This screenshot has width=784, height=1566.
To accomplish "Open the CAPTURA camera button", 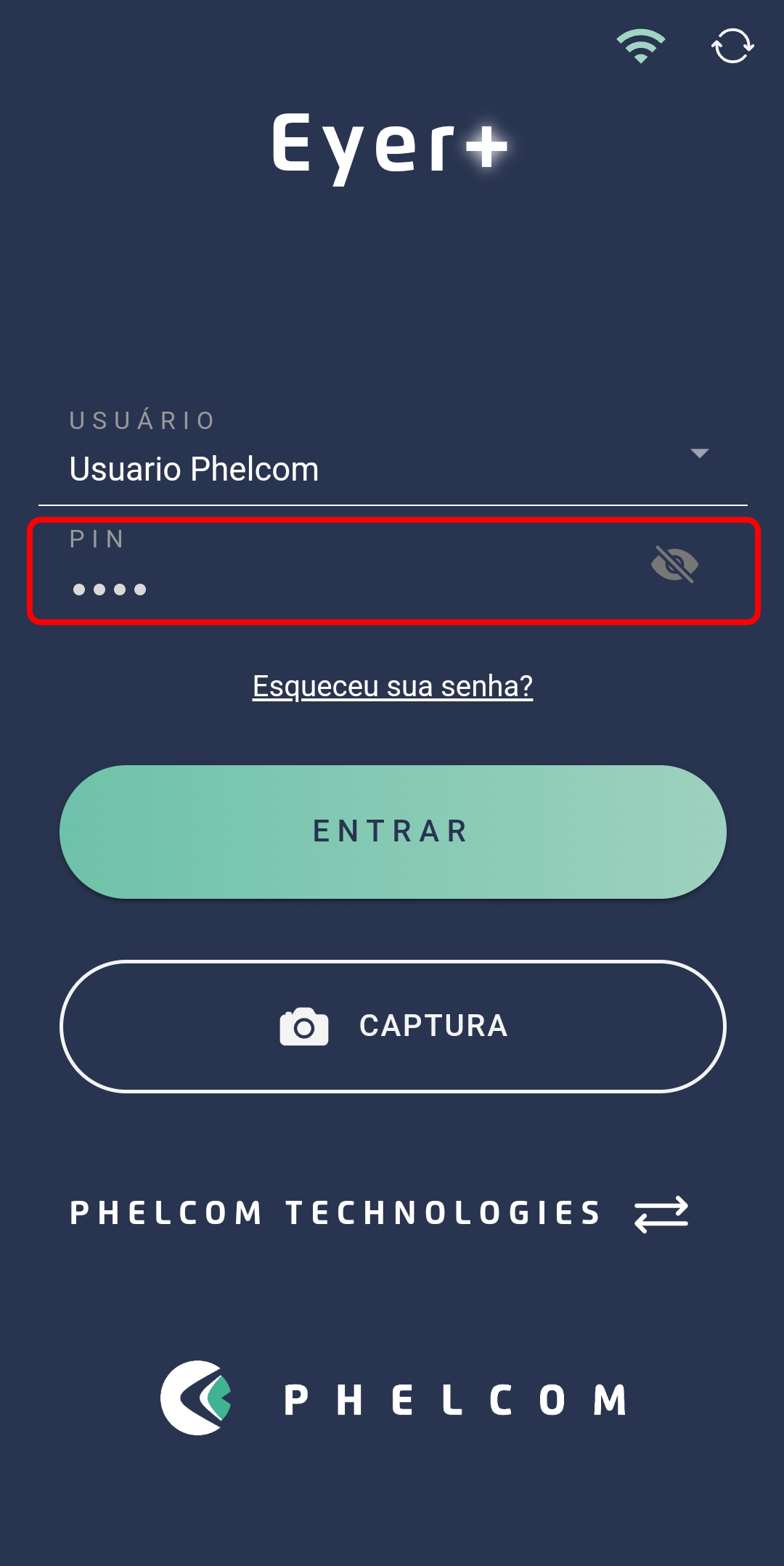I will (393, 1027).
